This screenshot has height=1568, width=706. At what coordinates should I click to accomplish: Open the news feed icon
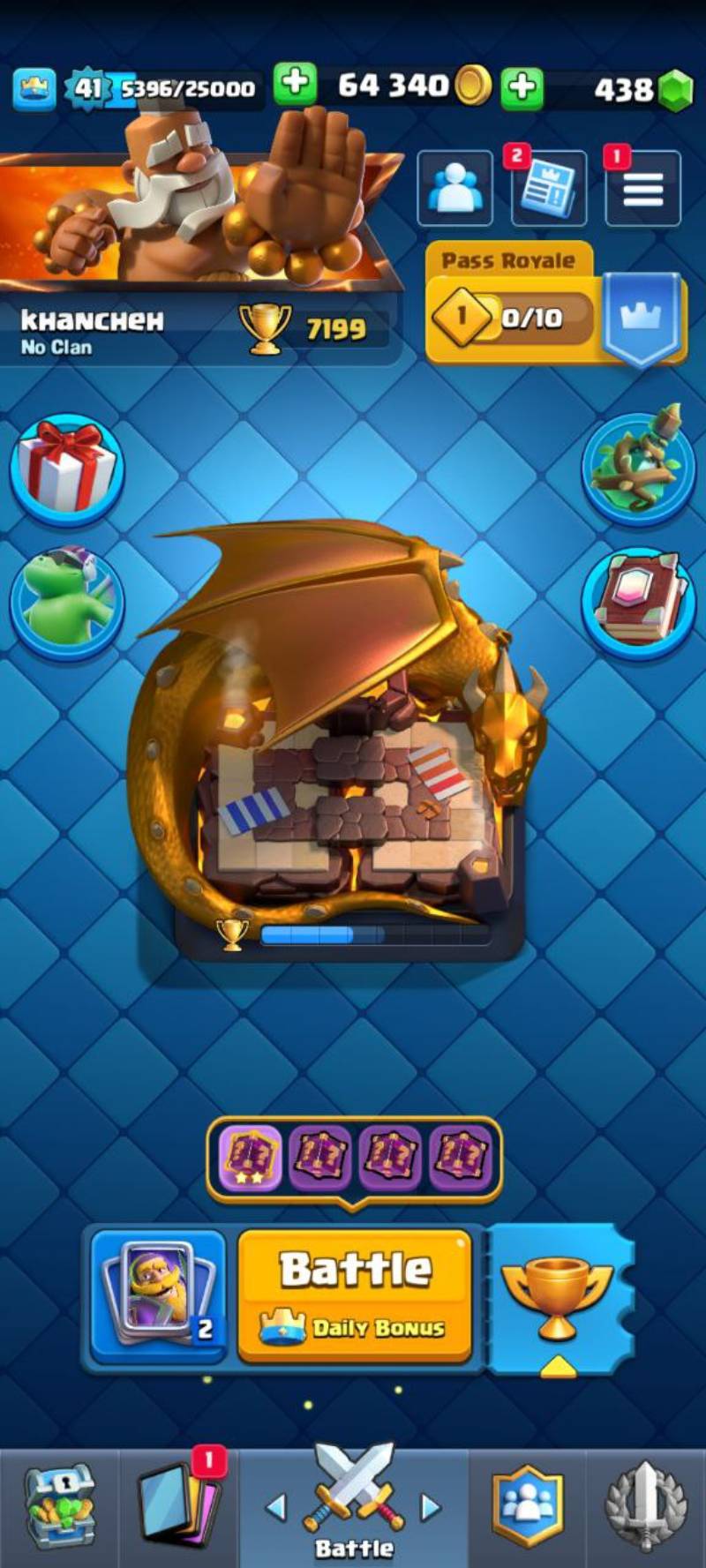[x=549, y=188]
